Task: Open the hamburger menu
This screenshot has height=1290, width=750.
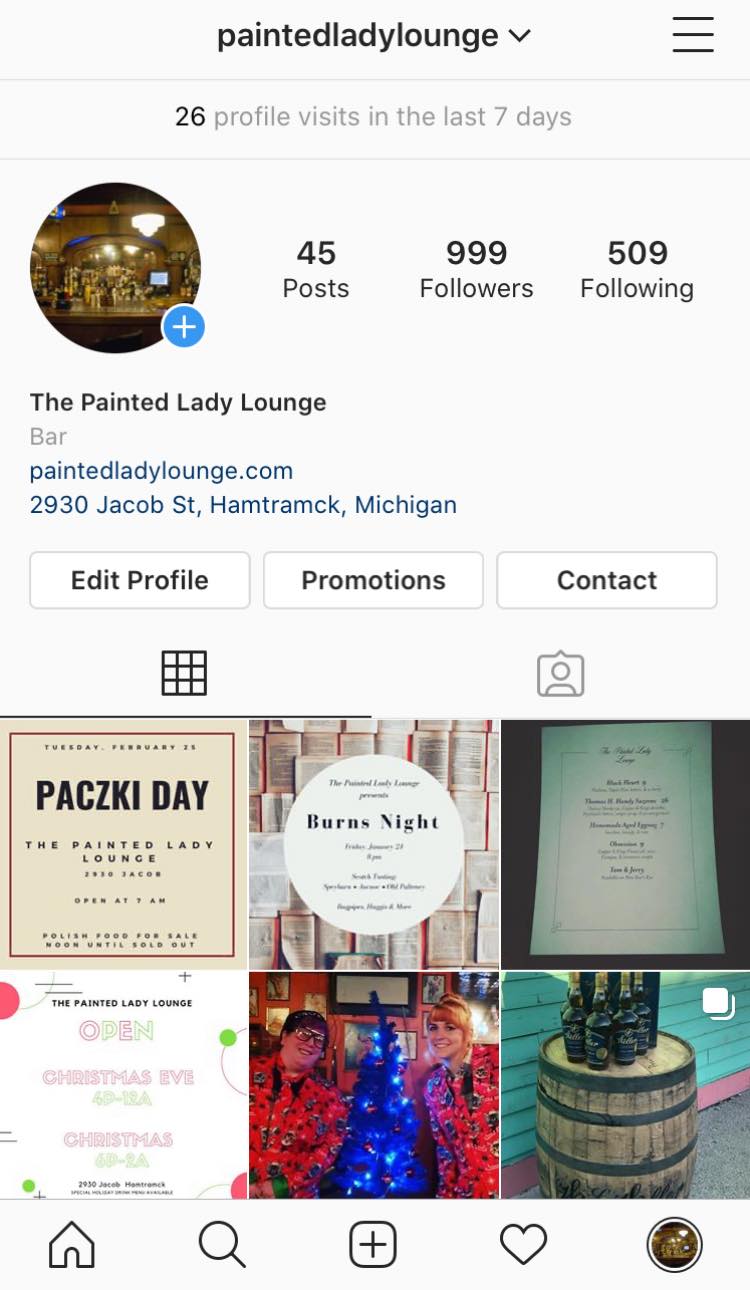Action: [692, 36]
